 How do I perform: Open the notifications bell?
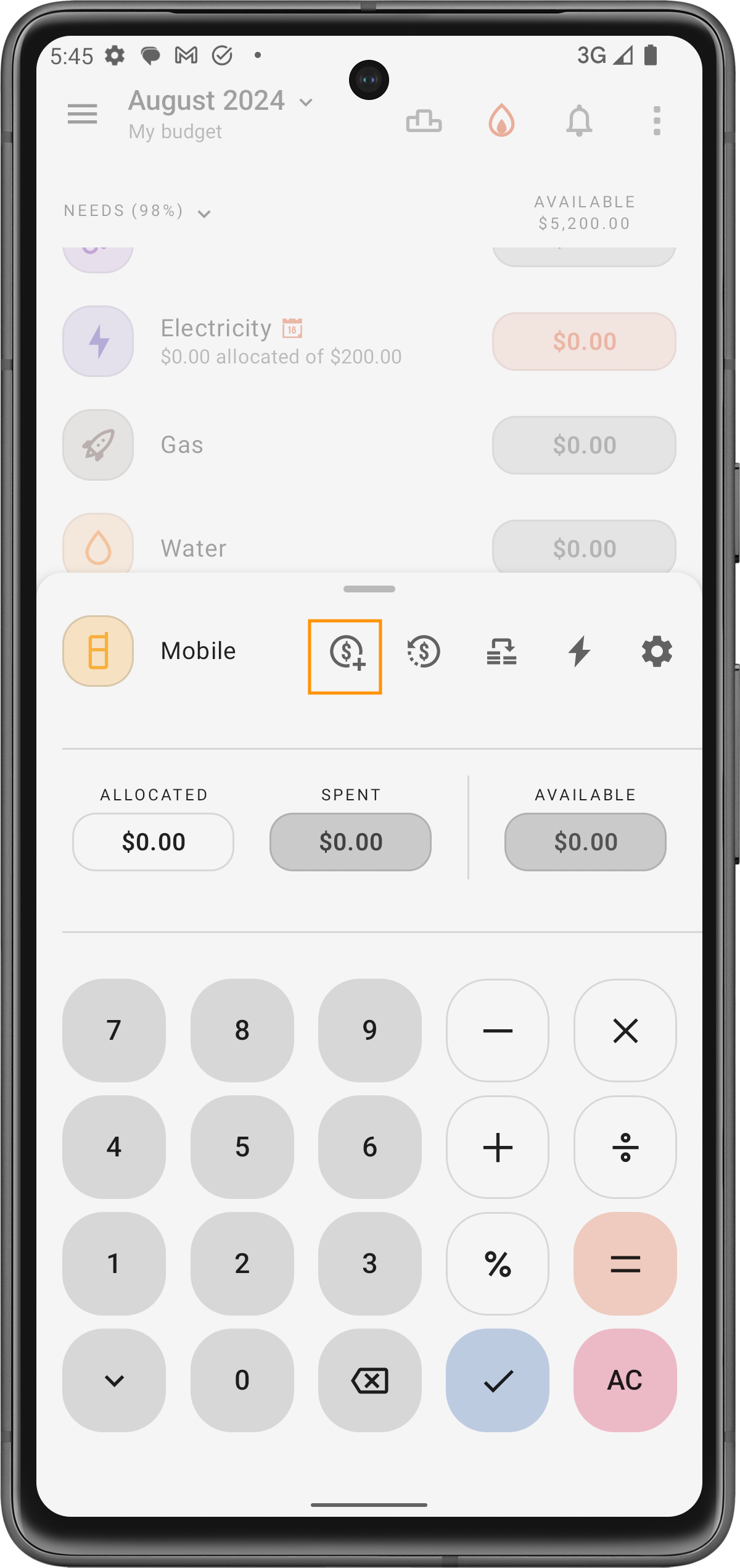[579, 120]
